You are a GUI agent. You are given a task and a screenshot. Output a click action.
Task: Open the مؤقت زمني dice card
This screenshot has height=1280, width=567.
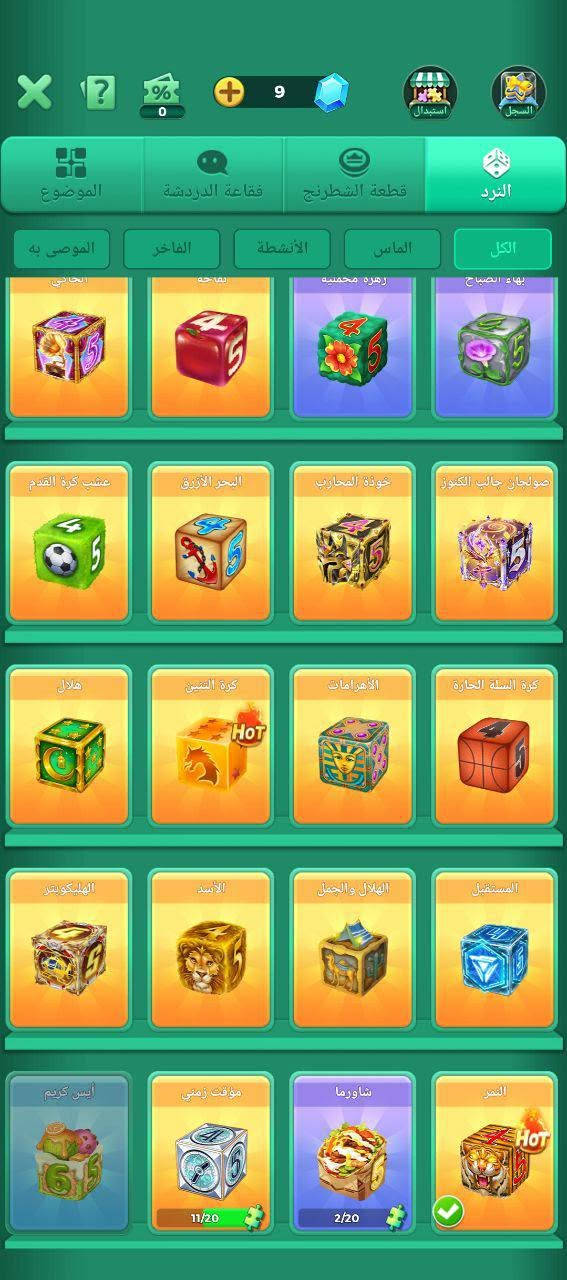pyautogui.click(x=211, y=1152)
